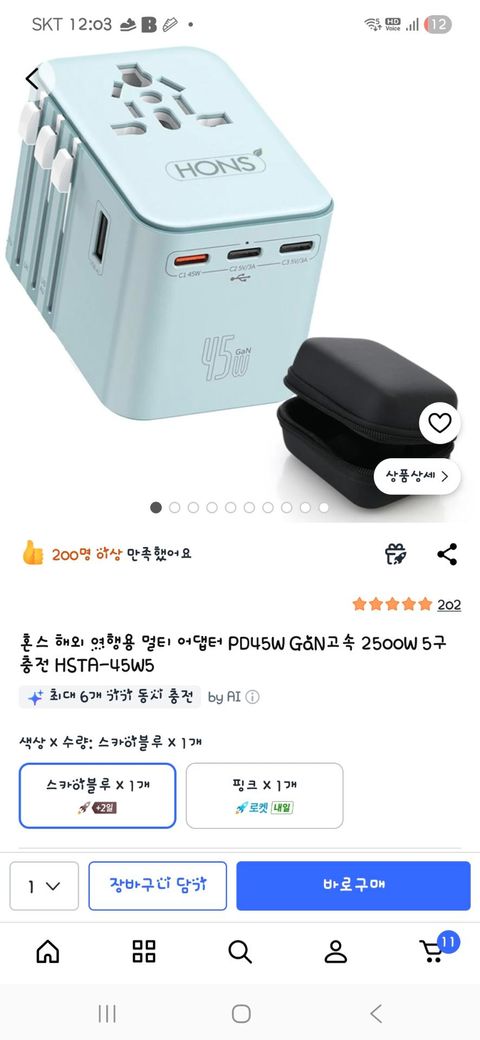Select the 스카이블루 x 1개 option
Image resolution: width=480 pixels, height=1040 pixels.
(x=97, y=796)
